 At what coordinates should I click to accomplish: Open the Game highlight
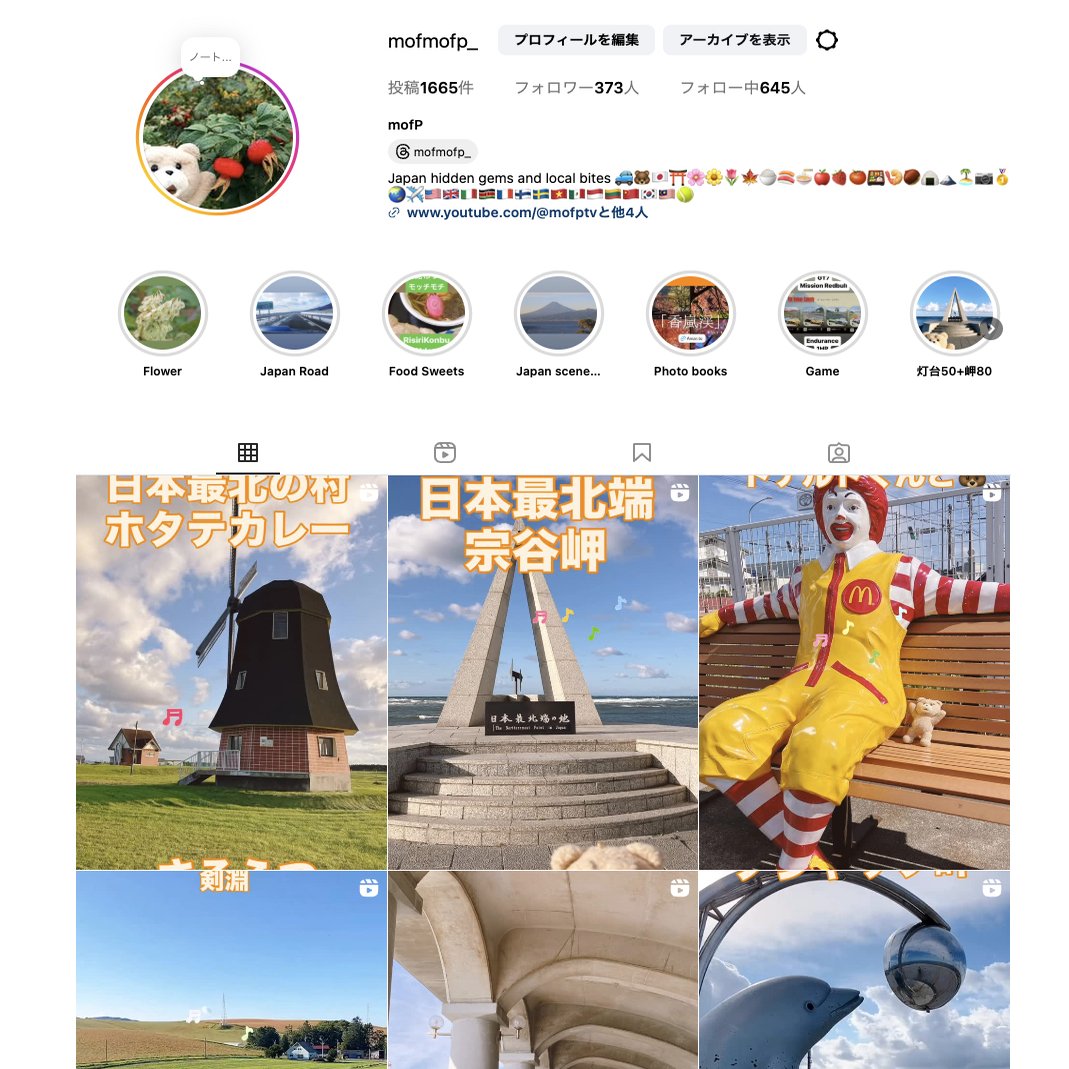point(822,314)
